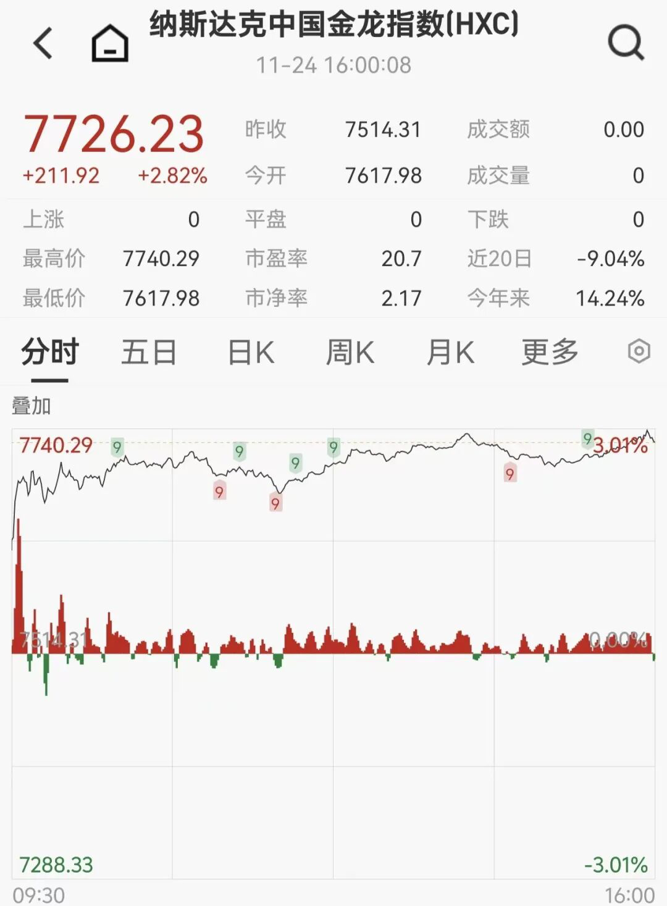Show the 月K chart
This screenshot has height=906, width=667.
coord(450,352)
